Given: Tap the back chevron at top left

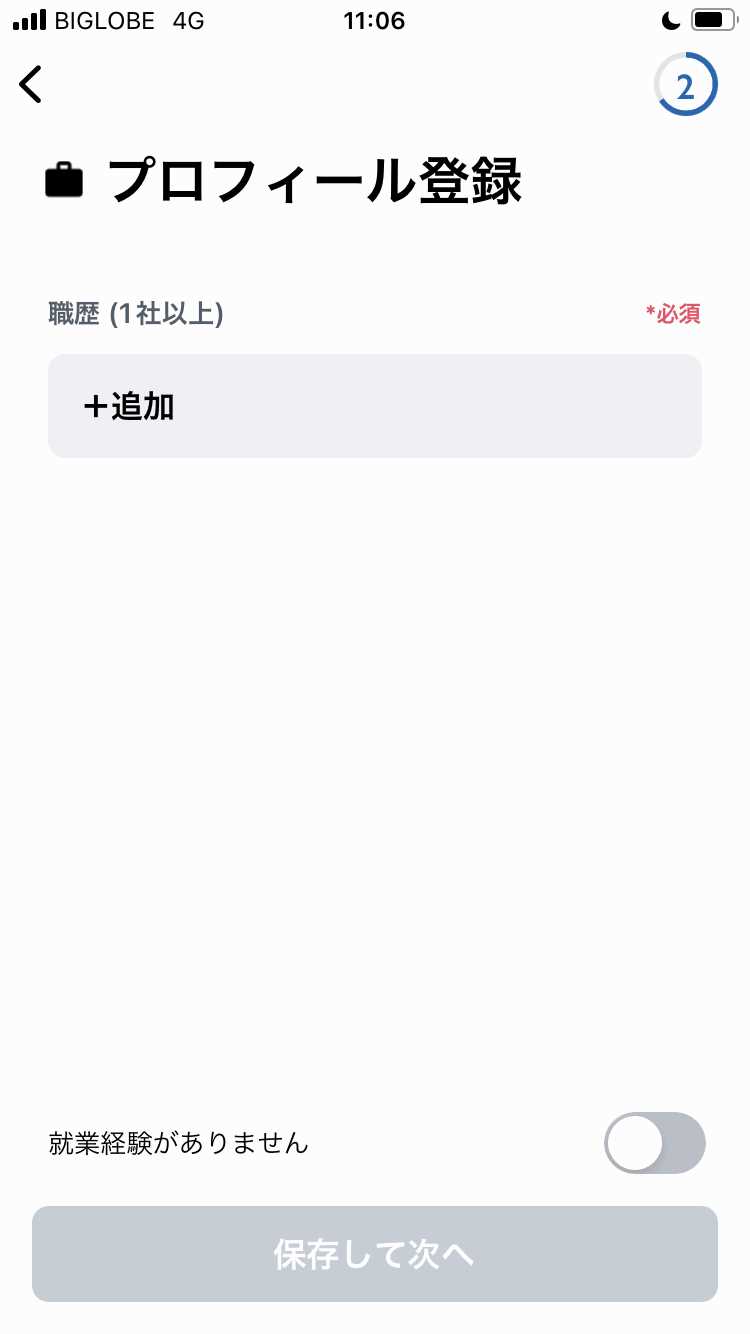Looking at the screenshot, I should 30,84.
